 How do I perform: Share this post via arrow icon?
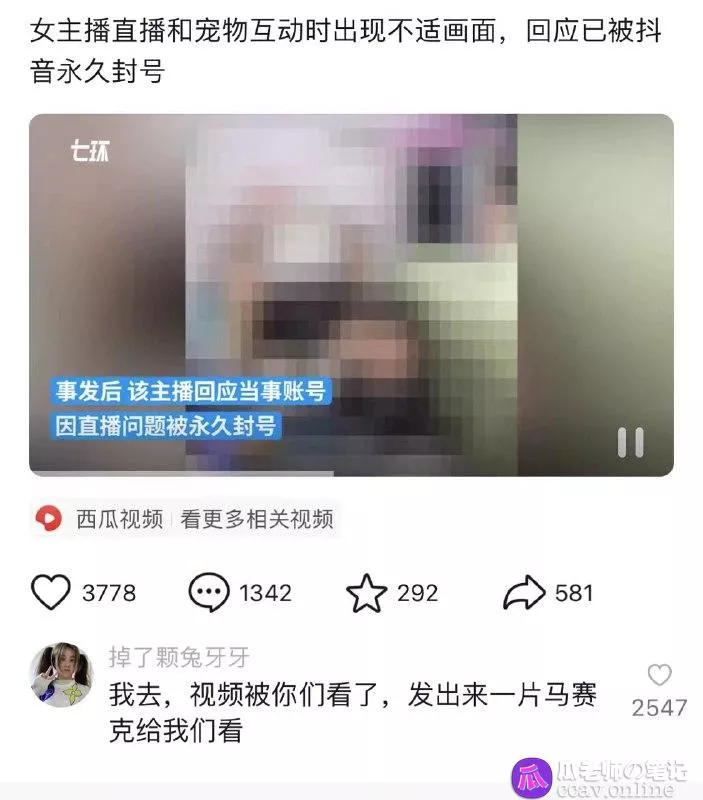[523, 593]
